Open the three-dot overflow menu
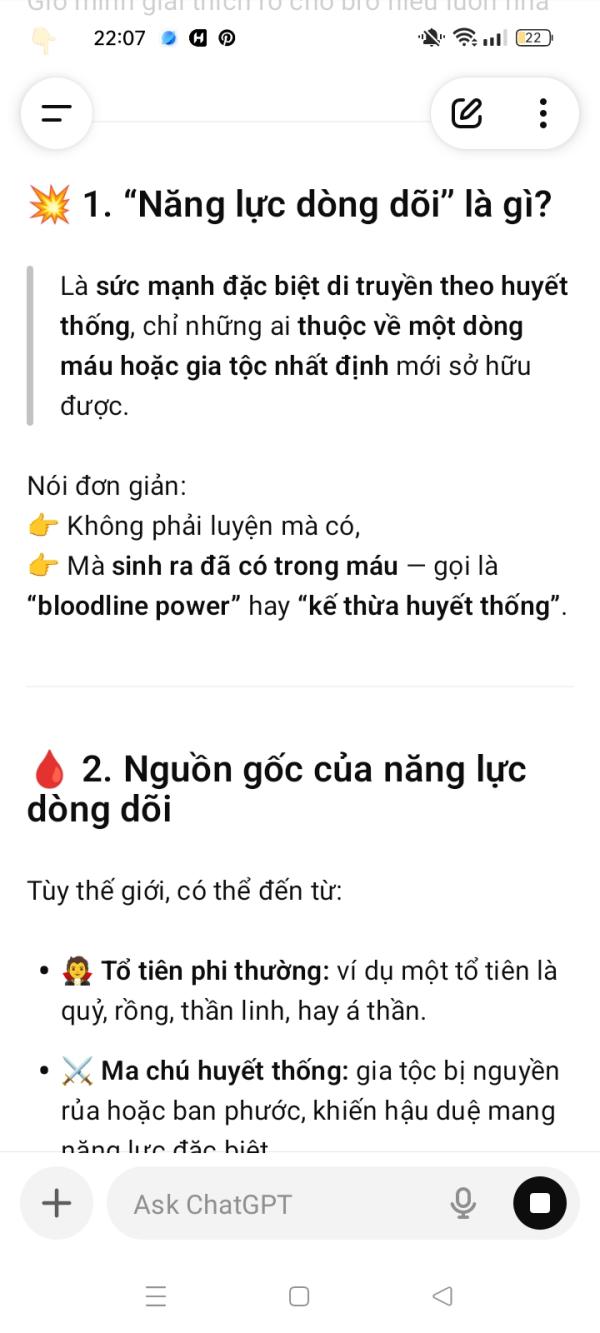600x1333 pixels. (543, 114)
